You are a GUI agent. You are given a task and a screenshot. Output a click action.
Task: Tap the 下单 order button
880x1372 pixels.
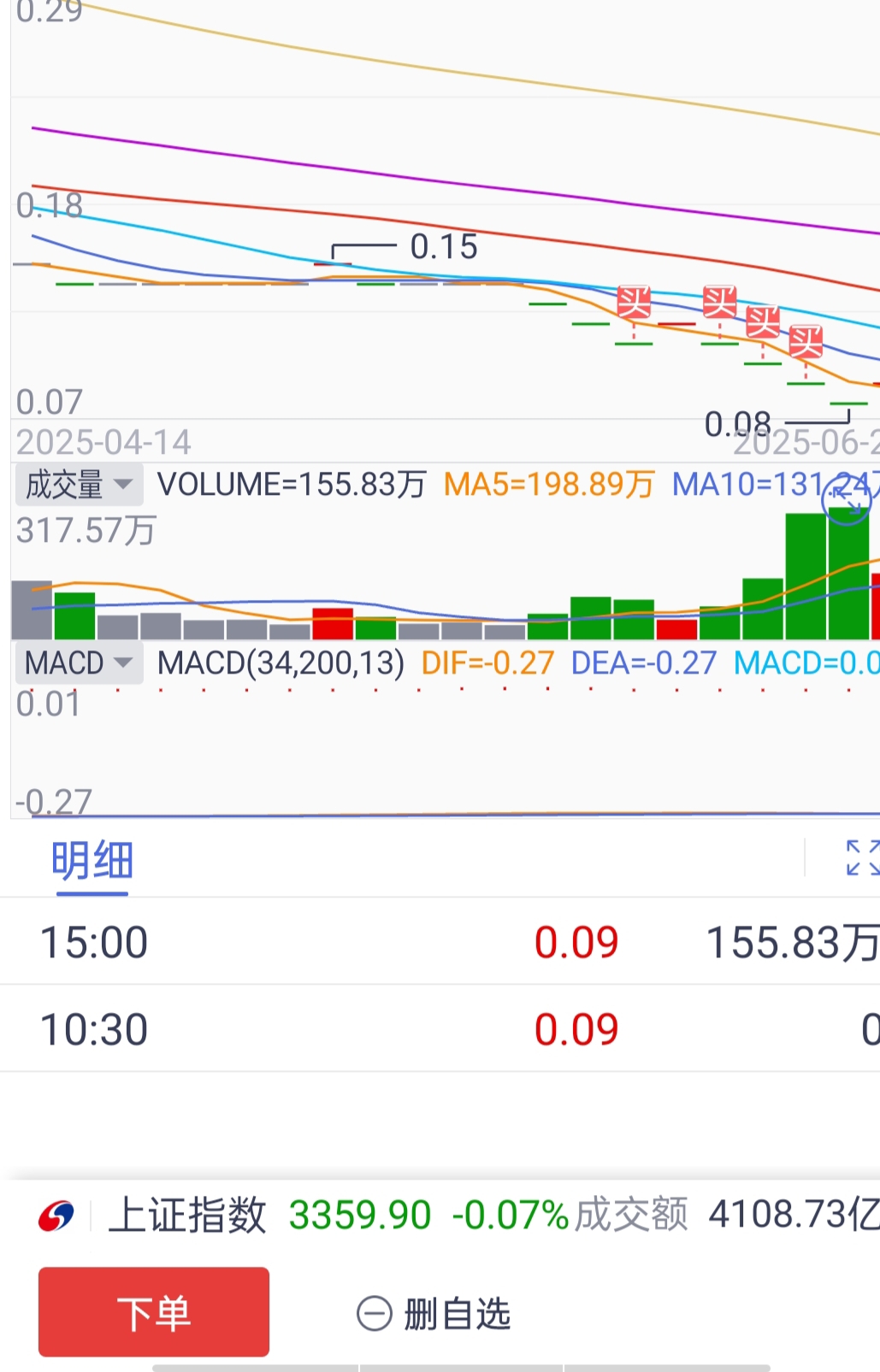tap(154, 1312)
